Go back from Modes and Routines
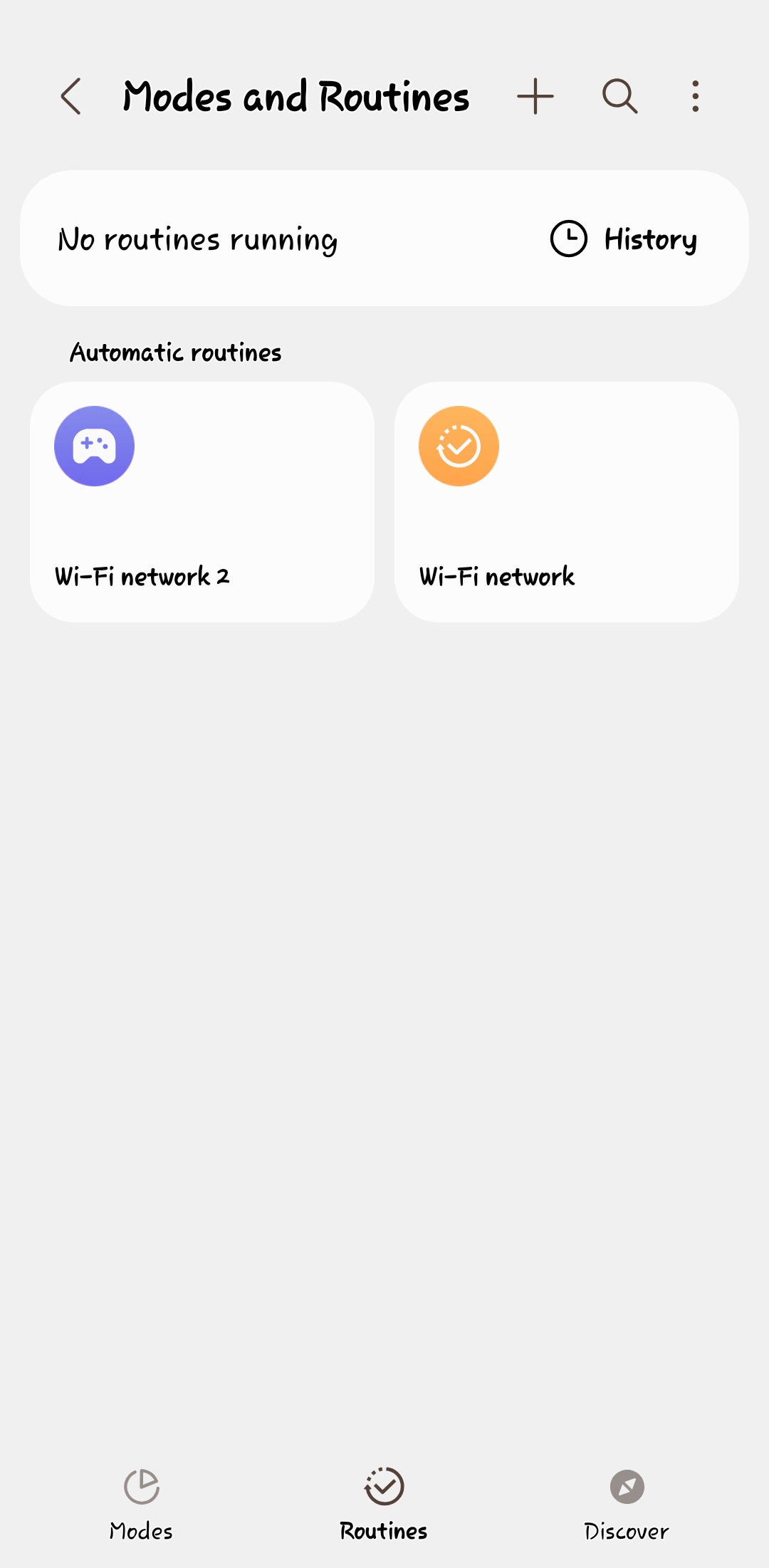Viewport: 769px width, 1568px height. [71, 97]
